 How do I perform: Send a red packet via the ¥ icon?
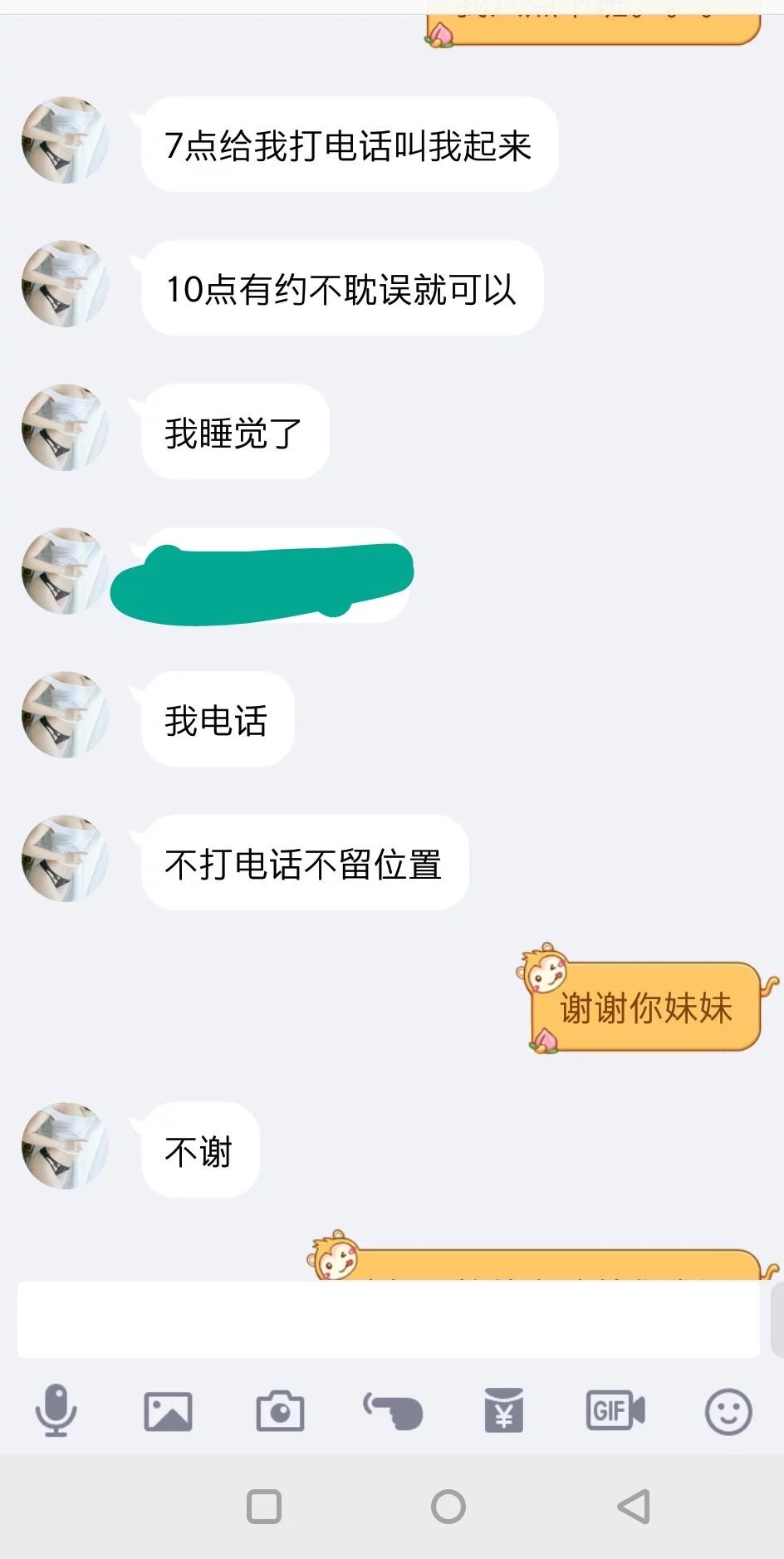pyautogui.click(x=503, y=1409)
